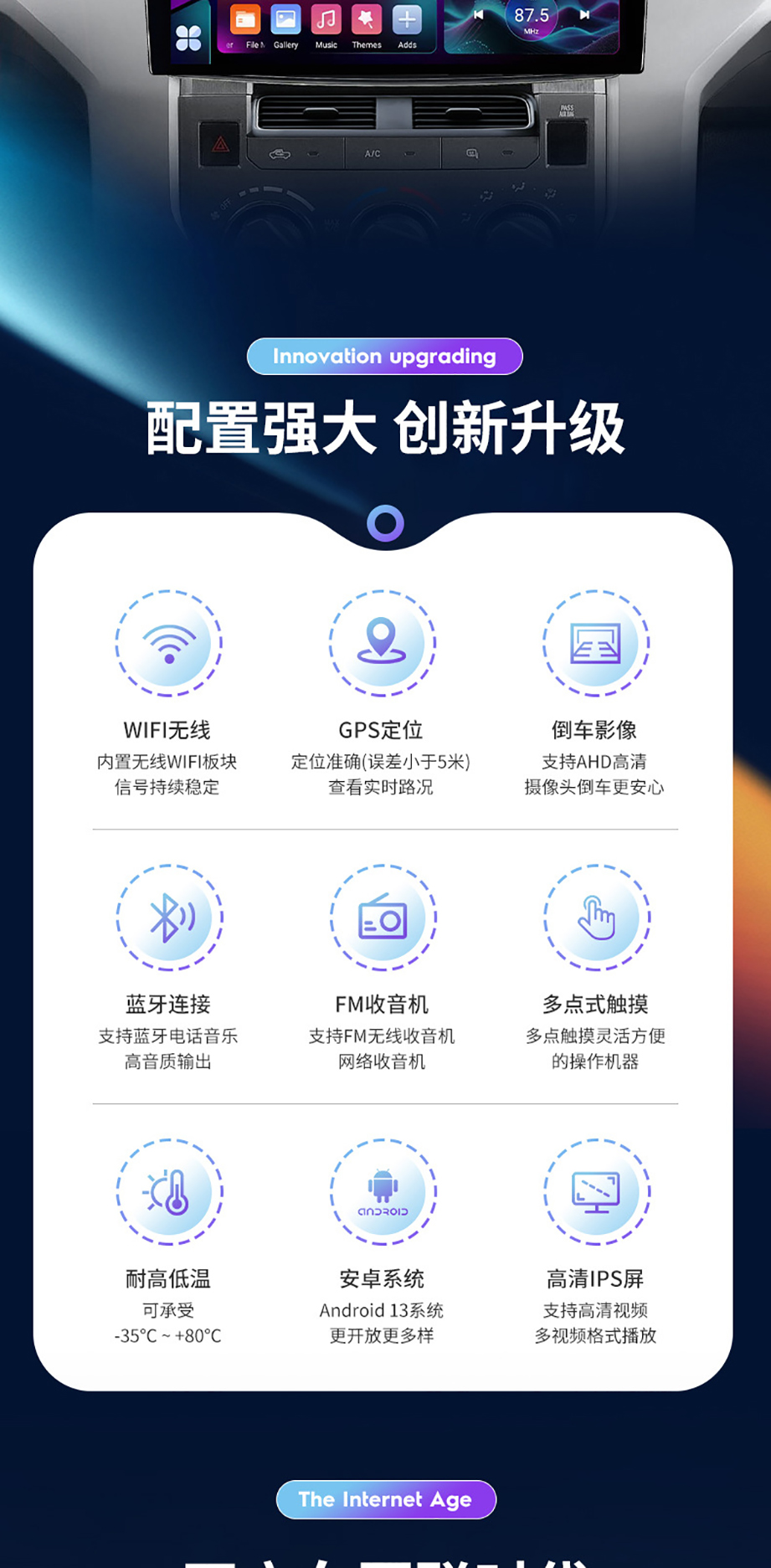The image size is (771, 1568).
Task: Click the Bluetooth connection feature icon
Action: pos(169,917)
